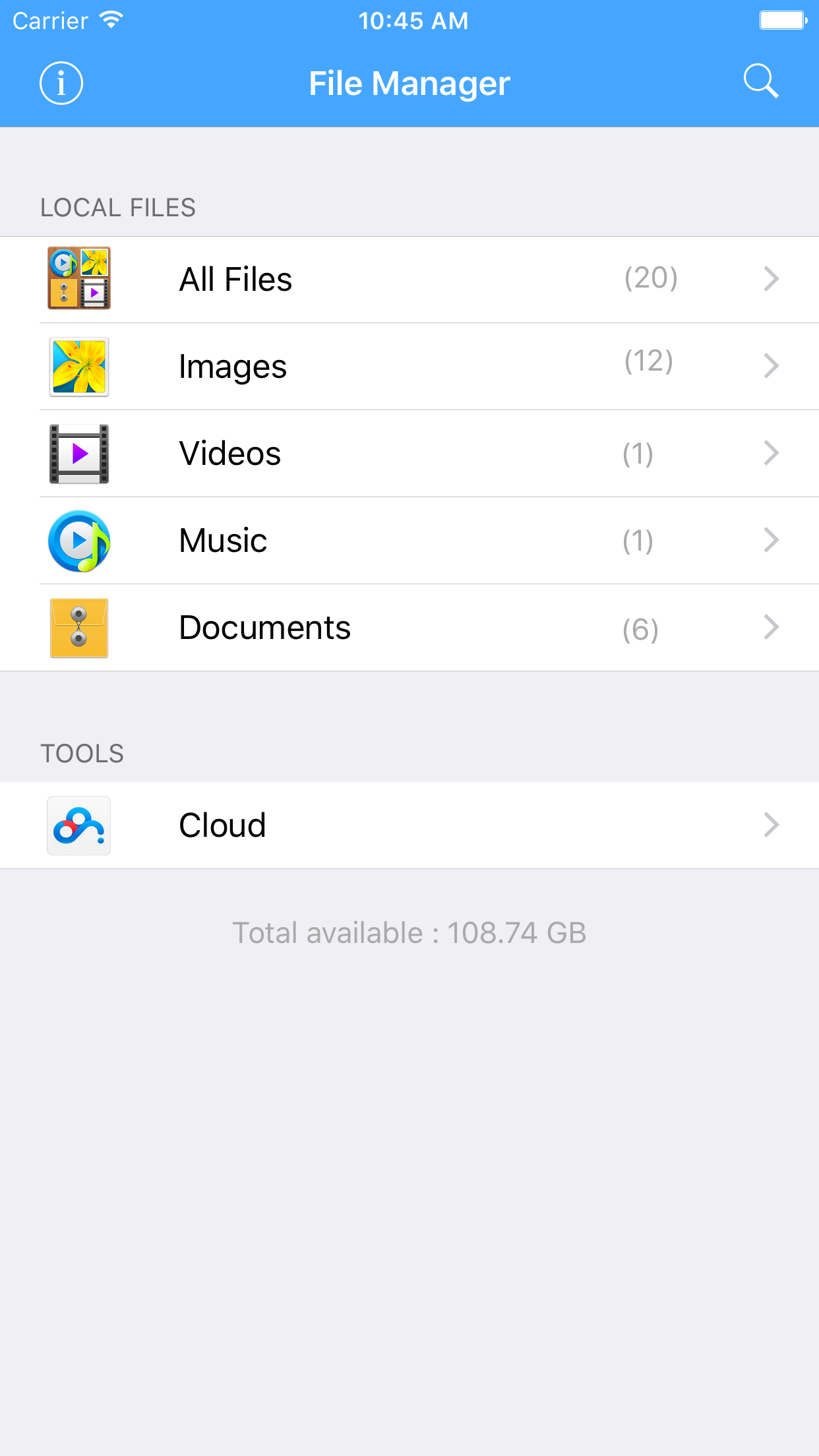Tap the Music player icon
819x1456 pixels.
click(78, 541)
